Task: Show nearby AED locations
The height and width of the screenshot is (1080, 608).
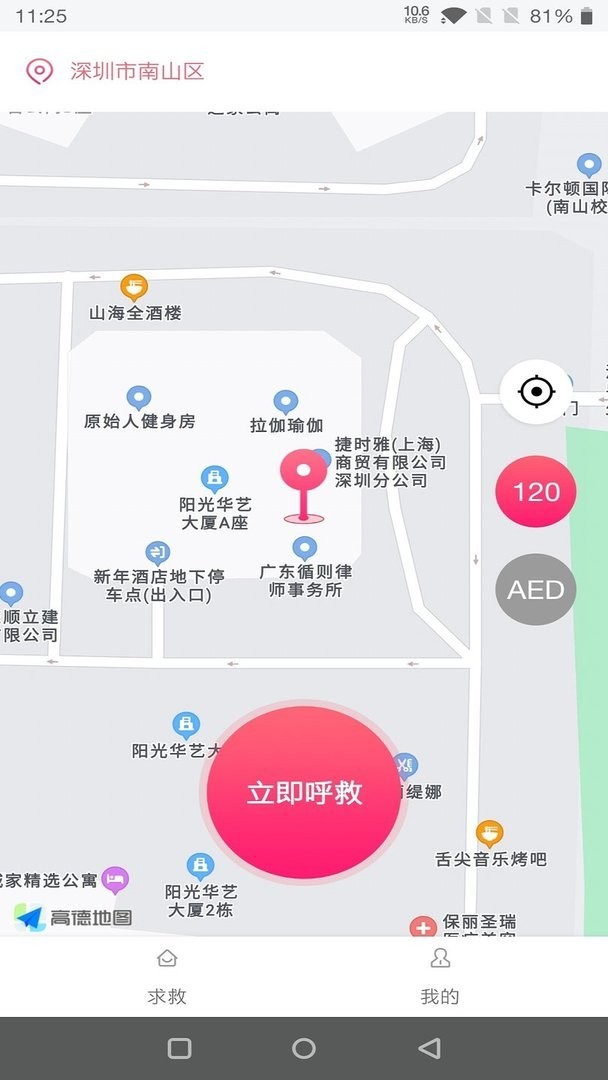Action: click(x=536, y=589)
